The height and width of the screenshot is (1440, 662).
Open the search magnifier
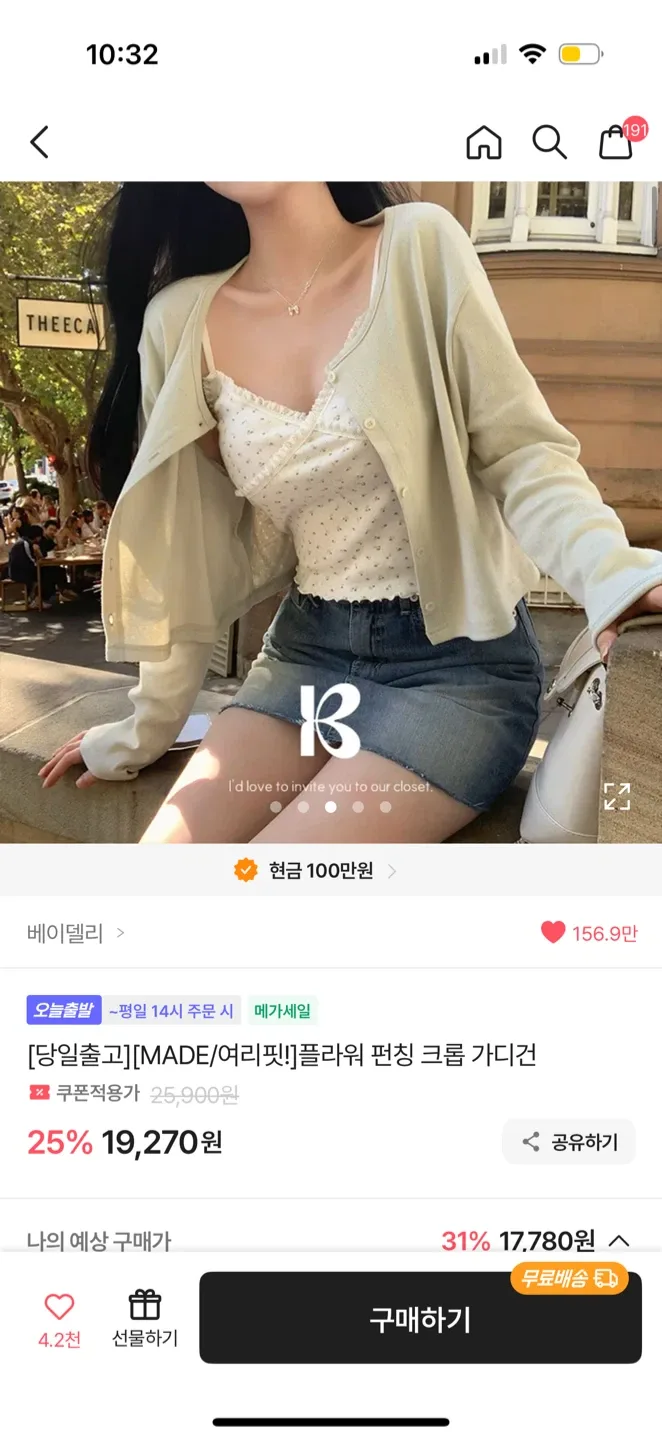click(549, 142)
